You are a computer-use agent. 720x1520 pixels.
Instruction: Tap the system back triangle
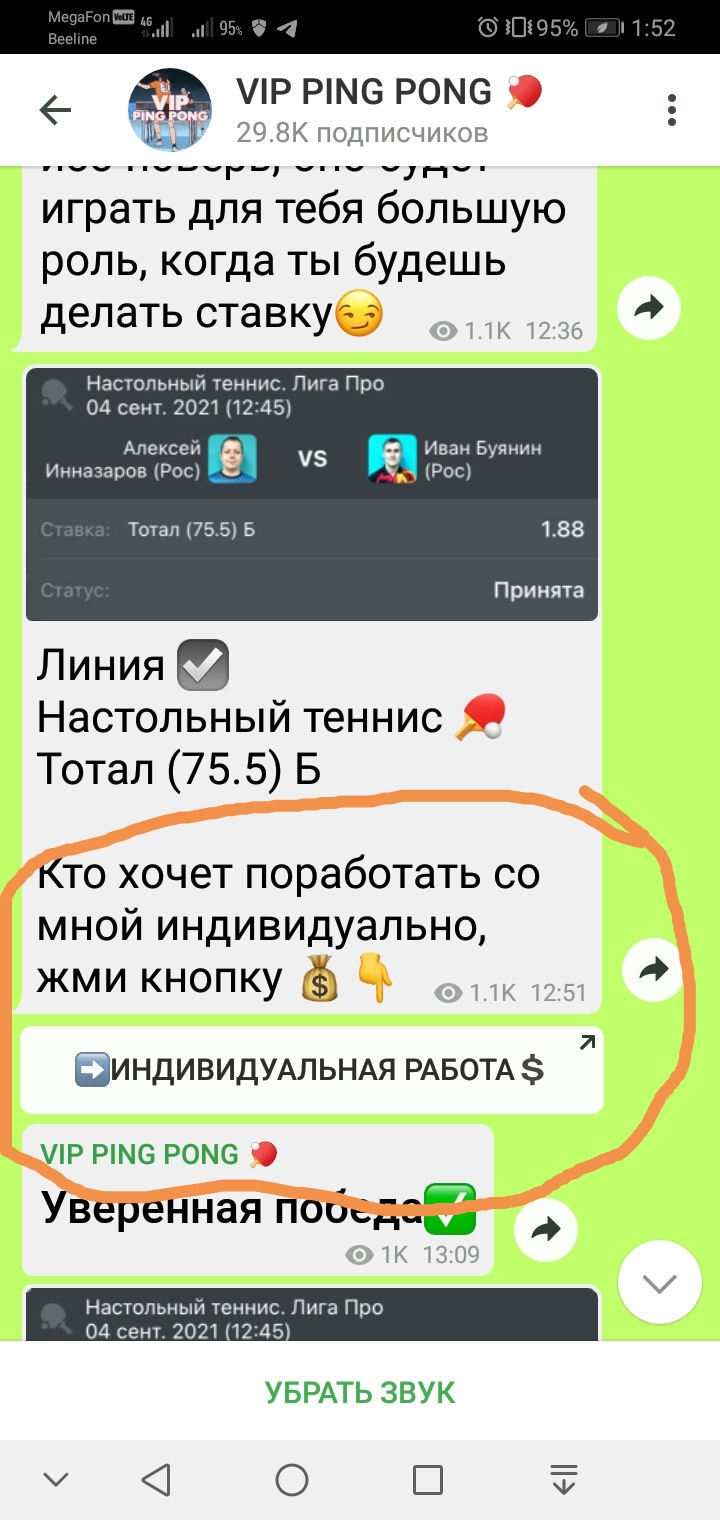(156, 1480)
